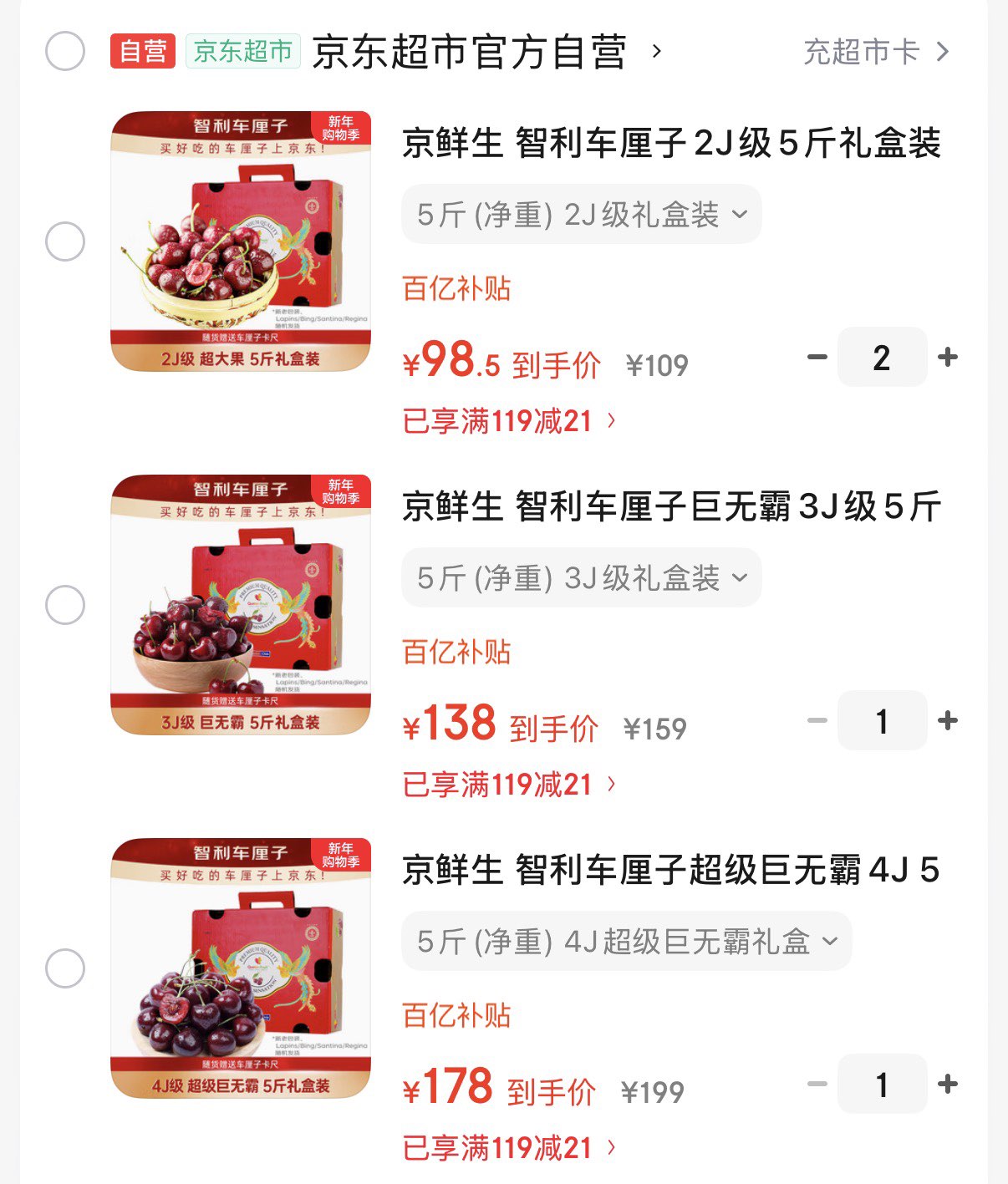
Task: Open the 4J级 超级巨无霸 product image
Action: pos(241,968)
